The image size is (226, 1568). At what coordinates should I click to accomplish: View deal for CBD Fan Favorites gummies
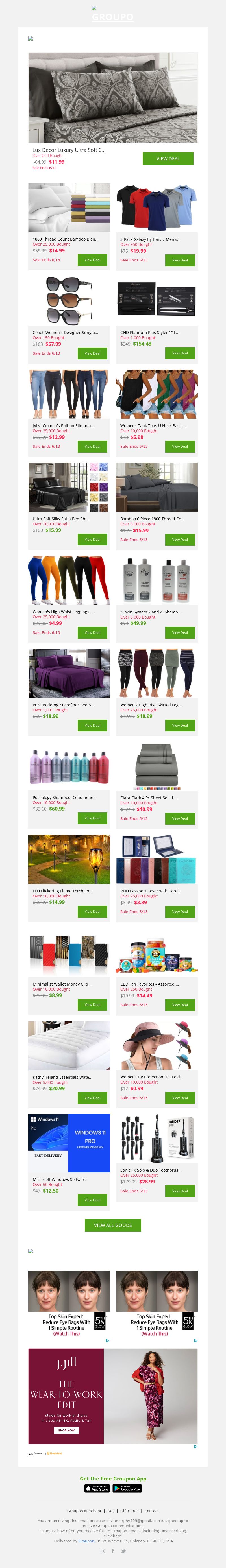[180, 1005]
